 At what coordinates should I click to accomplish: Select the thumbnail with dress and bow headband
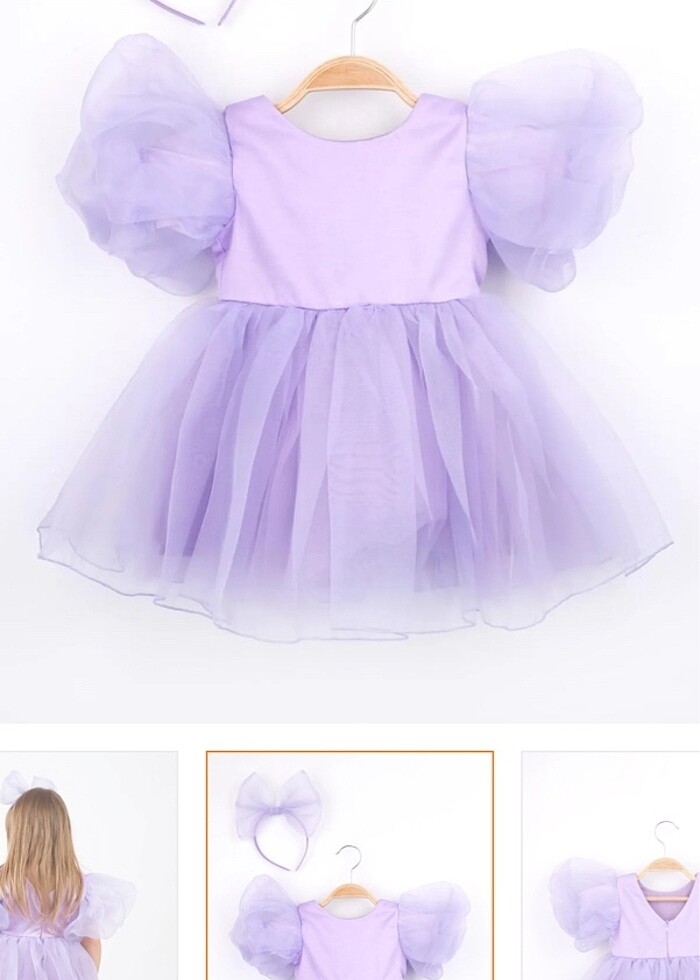tap(350, 866)
